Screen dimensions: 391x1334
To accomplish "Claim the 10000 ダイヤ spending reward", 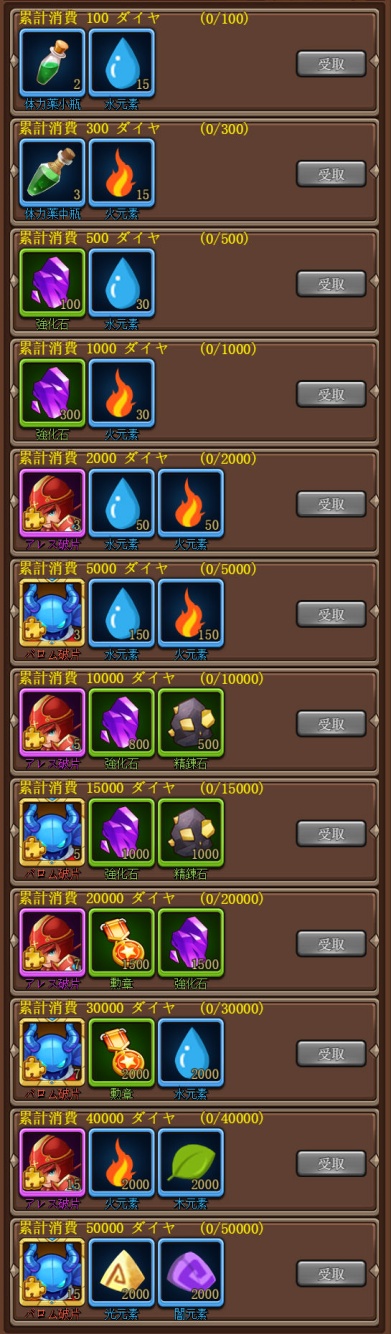I will pos(331,724).
